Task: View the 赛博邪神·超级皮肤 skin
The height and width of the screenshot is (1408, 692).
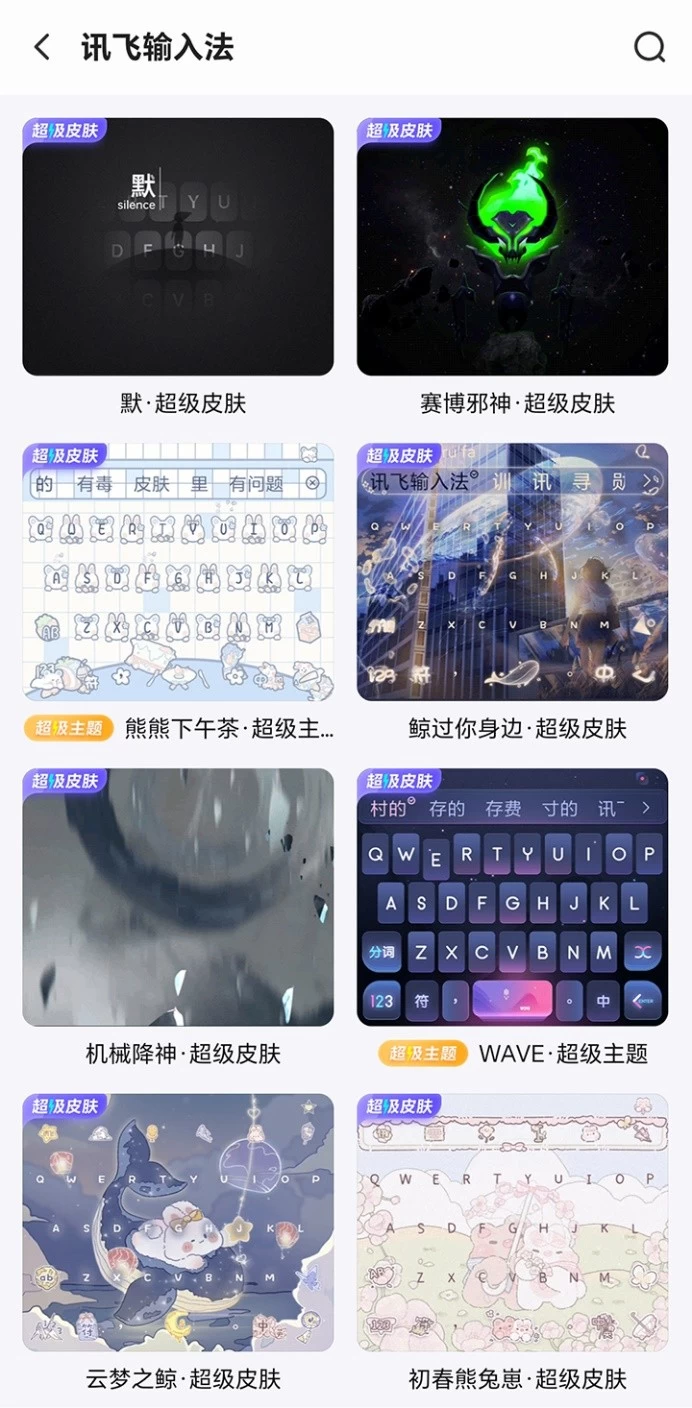Action: coord(512,247)
